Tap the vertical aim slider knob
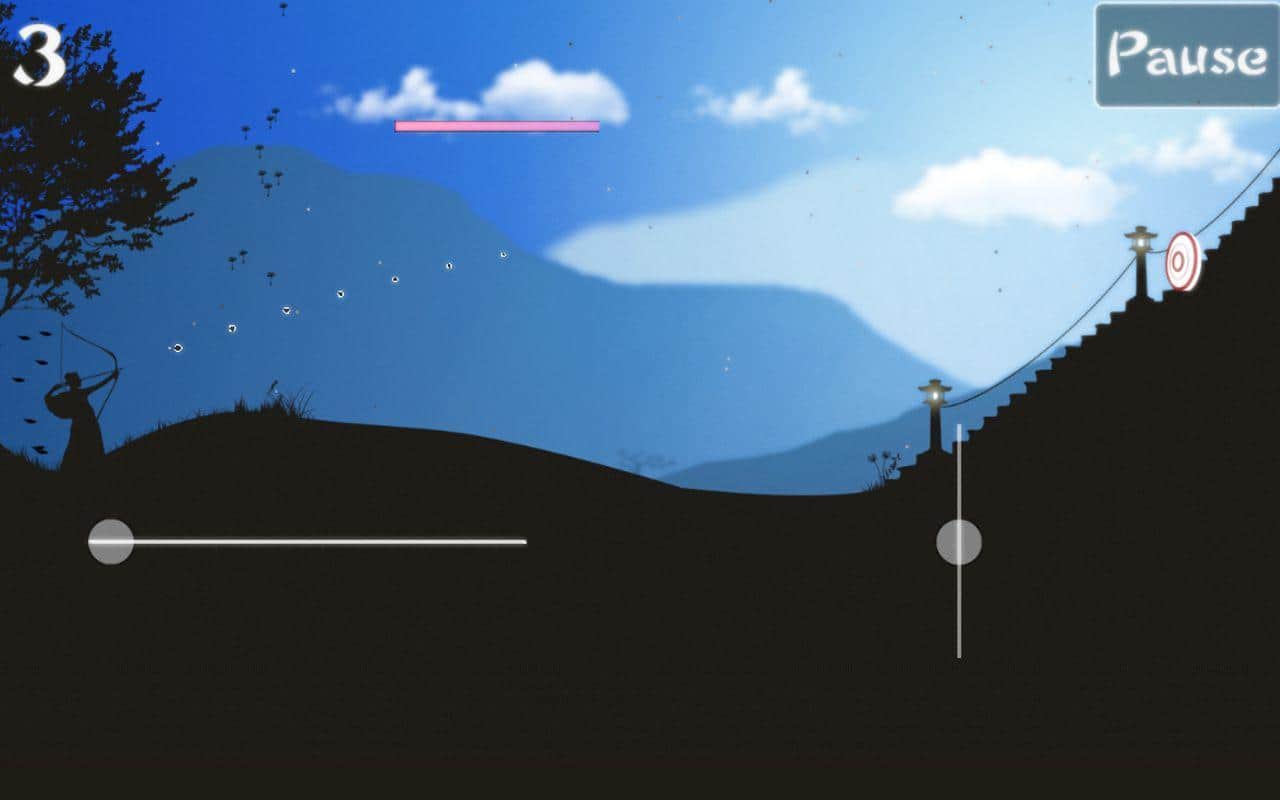1280x800 pixels. [958, 541]
